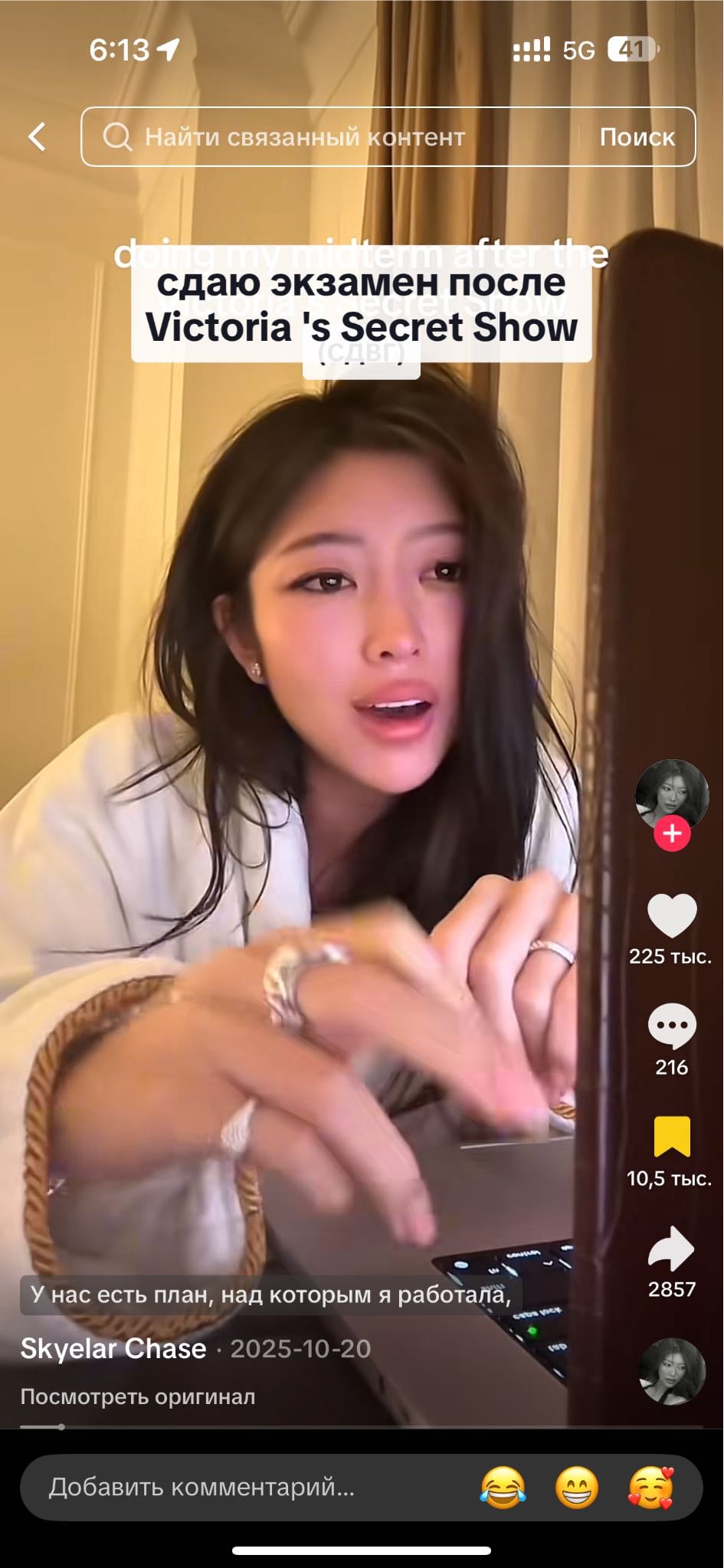
Task: Toggle the bookmark on this video
Action: coord(672,1137)
